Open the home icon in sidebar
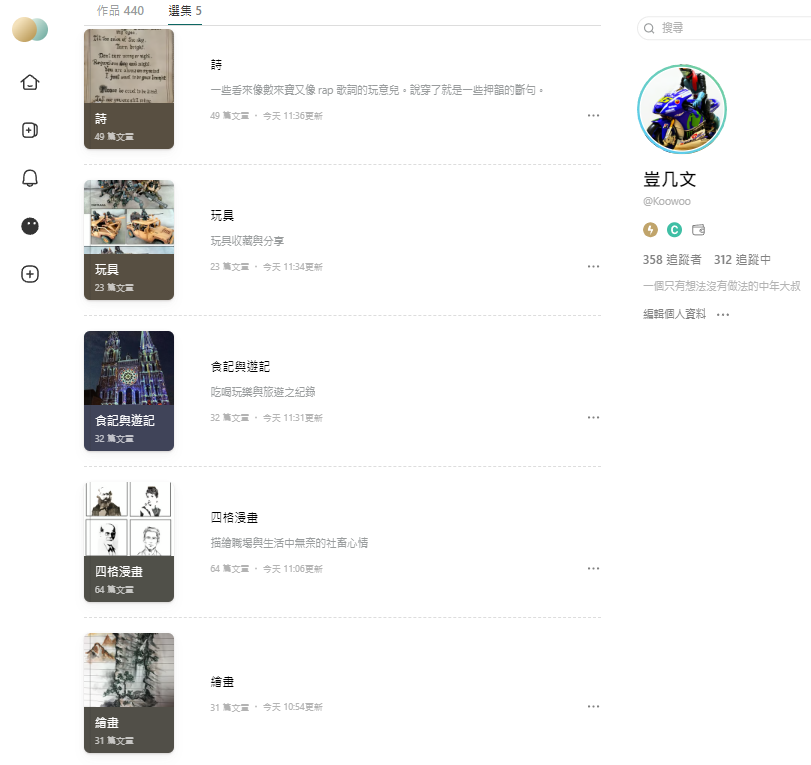 [30, 82]
